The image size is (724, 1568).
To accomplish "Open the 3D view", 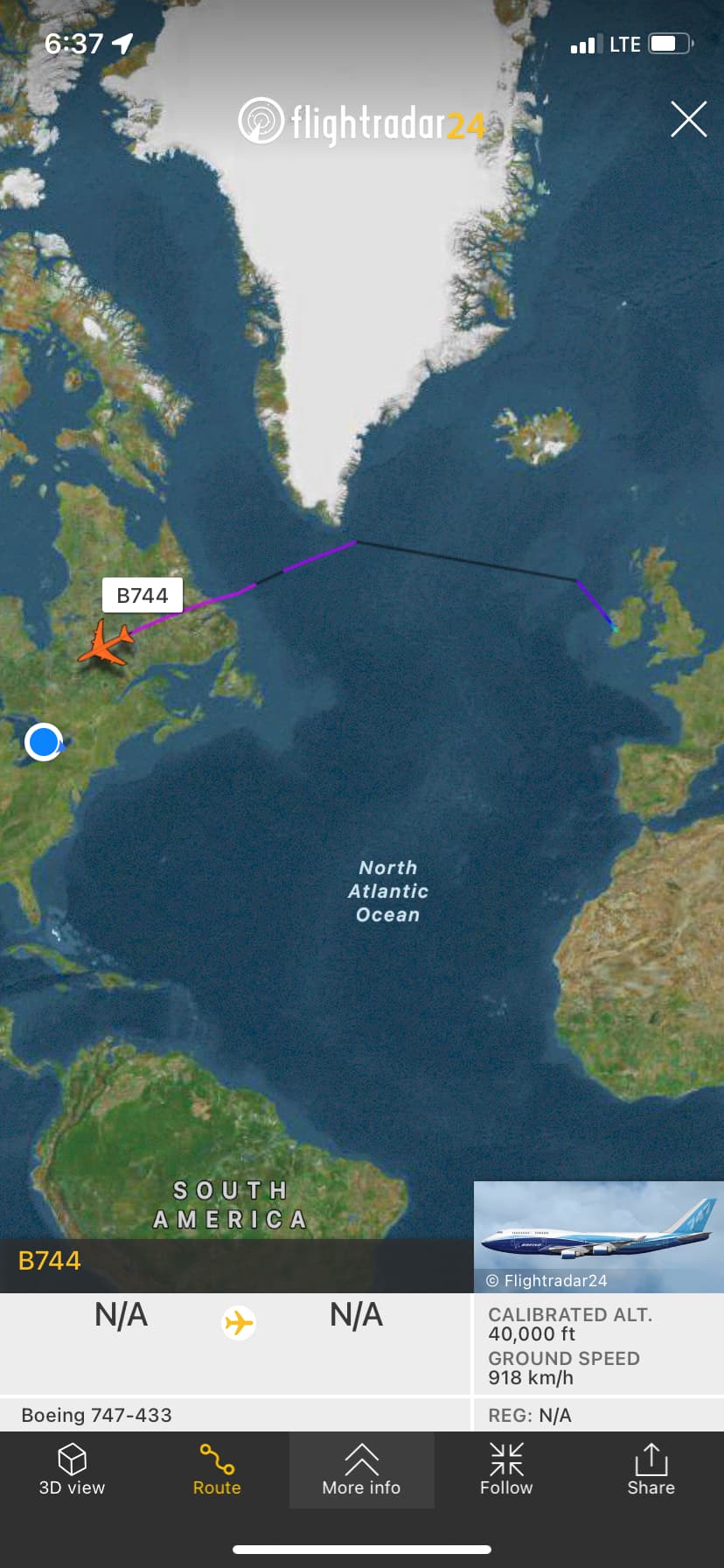I will click(x=72, y=1470).
